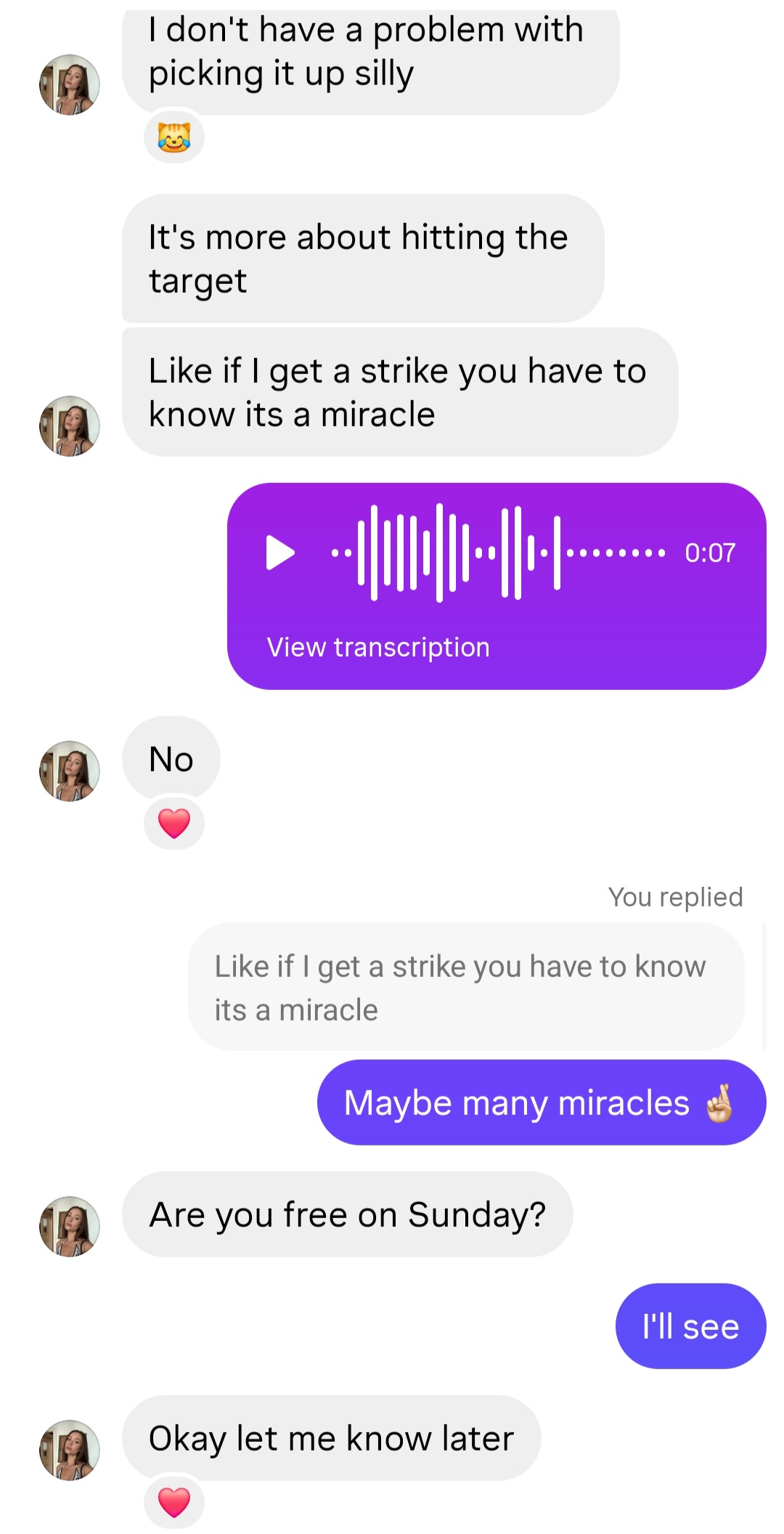This screenshot has width=784, height=1534.
Task: Open View transcription of voice message
Action: point(378,647)
